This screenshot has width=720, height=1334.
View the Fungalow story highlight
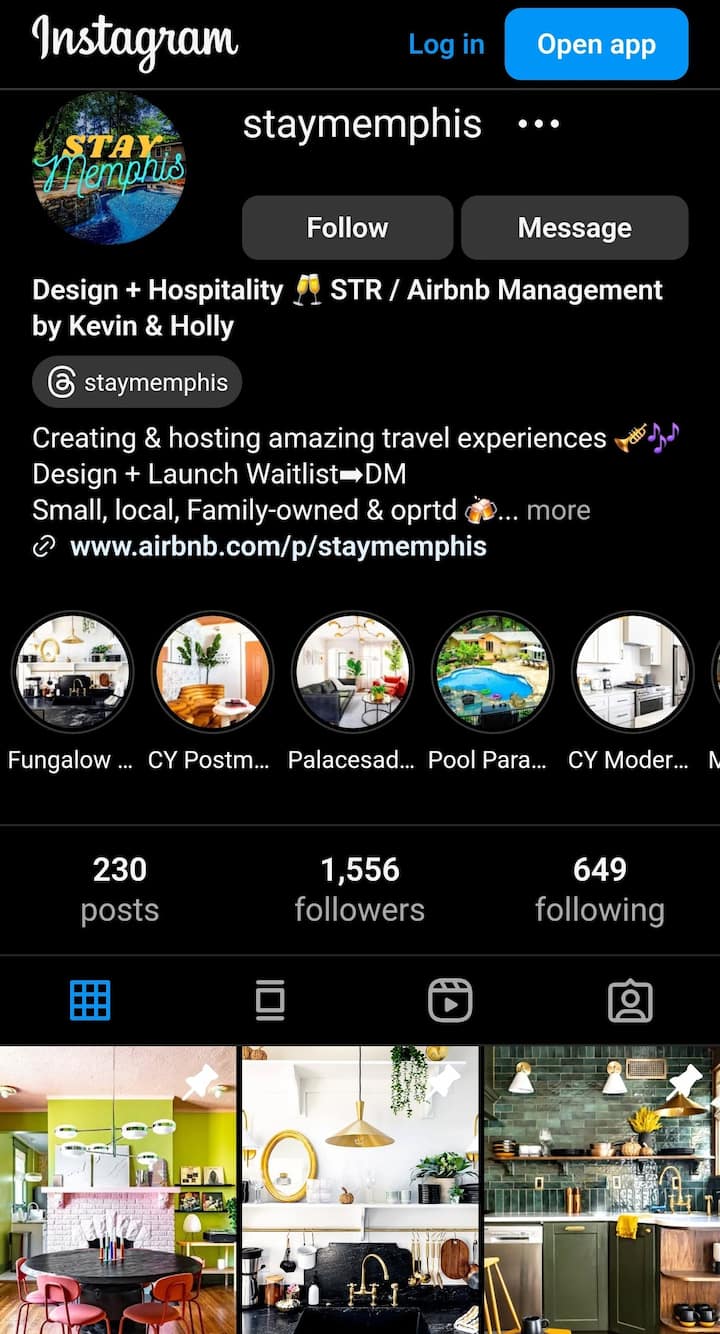71,671
